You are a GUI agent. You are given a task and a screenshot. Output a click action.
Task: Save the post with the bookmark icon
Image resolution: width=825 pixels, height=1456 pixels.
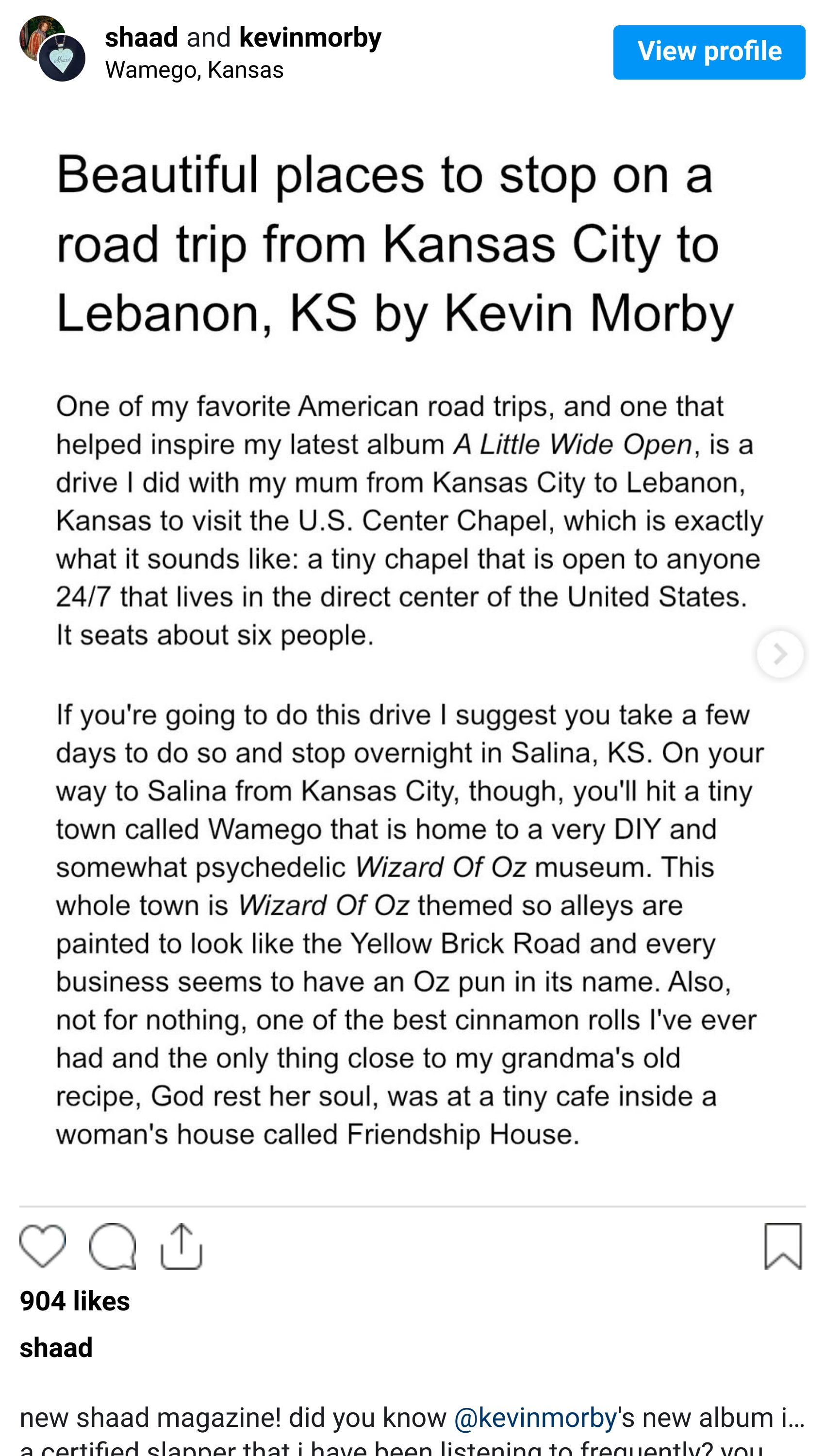coord(783,1246)
